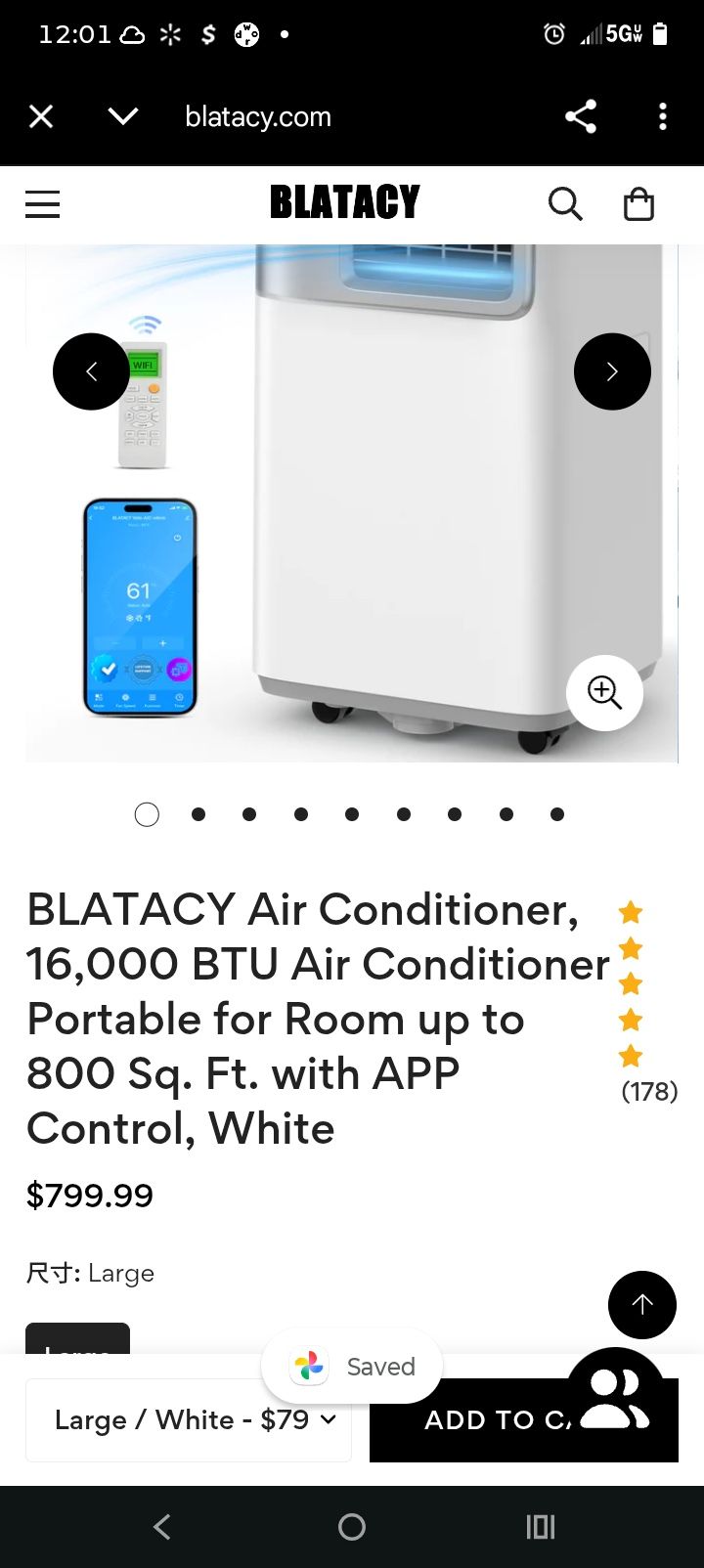Open the search on BLATACY store
This screenshot has height=1568, width=704.
click(x=565, y=204)
